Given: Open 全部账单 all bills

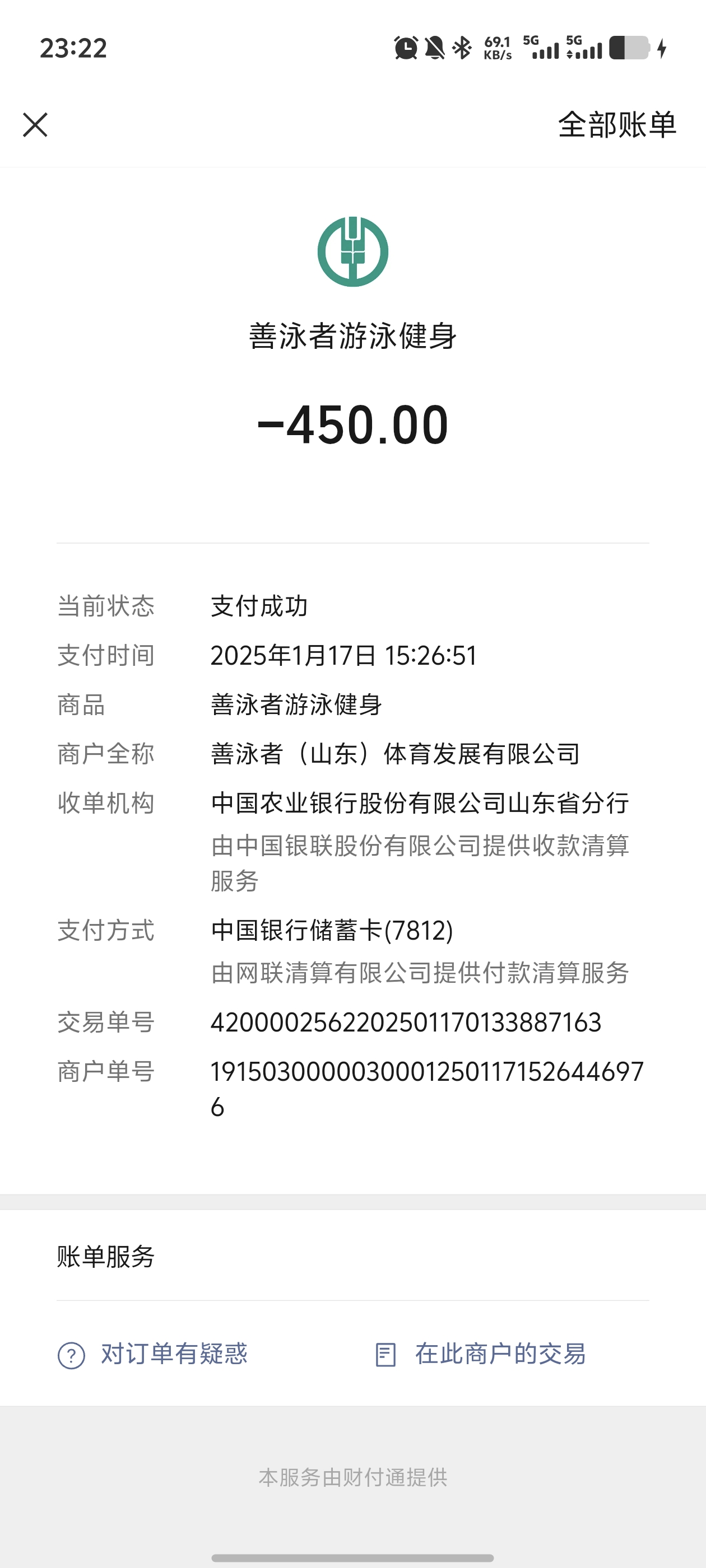Looking at the screenshot, I should (616, 125).
